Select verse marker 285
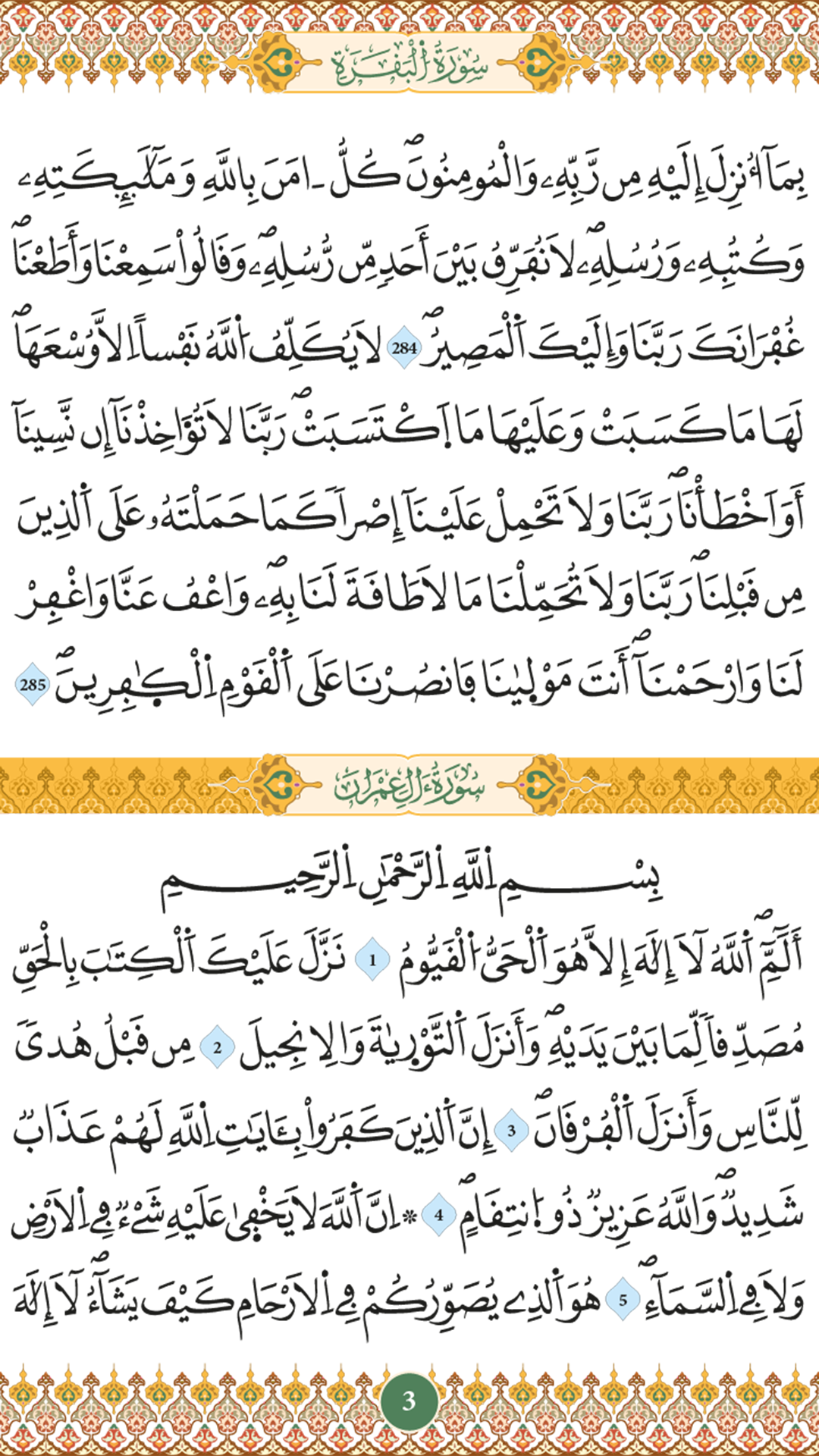The width and height of the screenshot is (819, 1456). [33, 685]
